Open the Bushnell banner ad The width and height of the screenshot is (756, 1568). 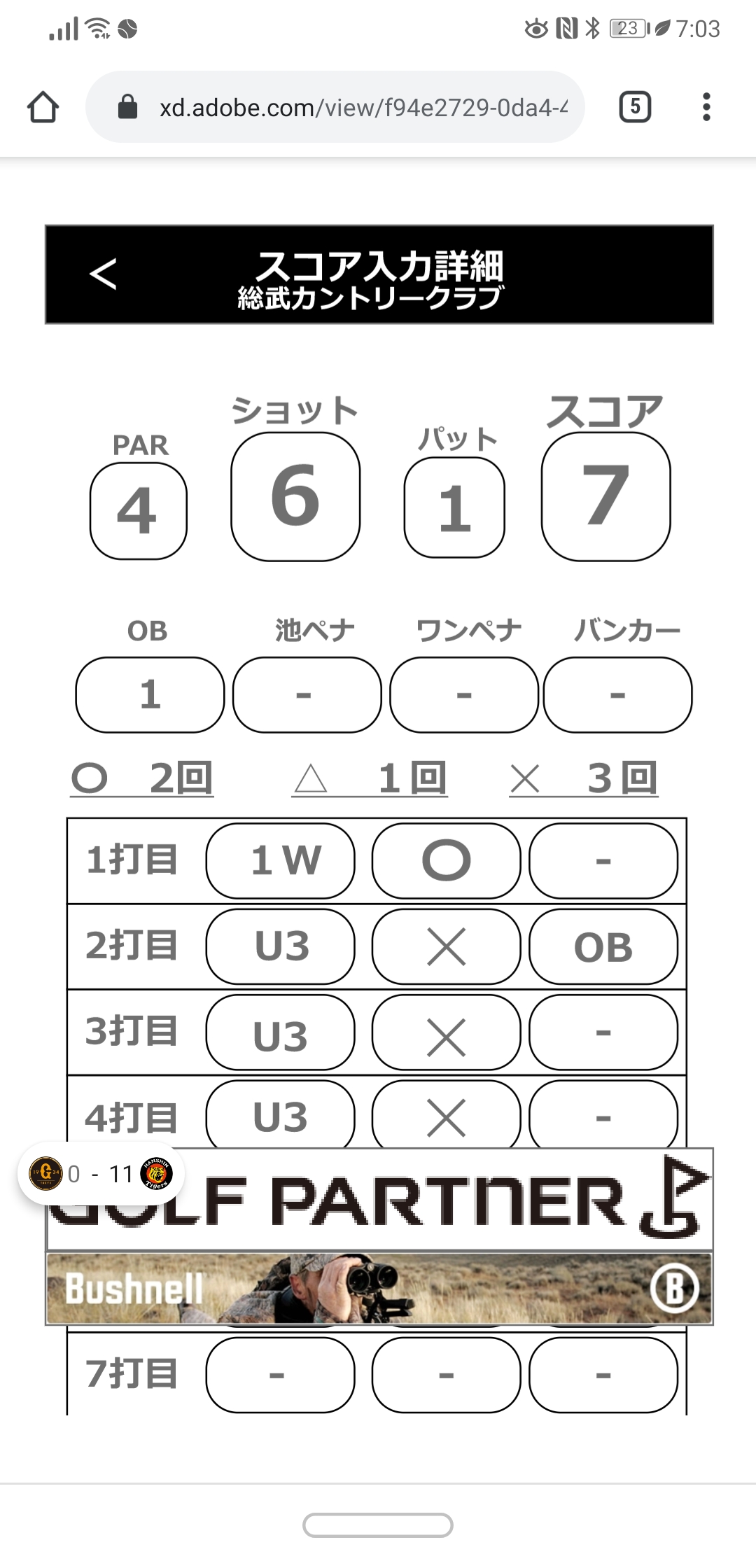[x=379, y=1289]
